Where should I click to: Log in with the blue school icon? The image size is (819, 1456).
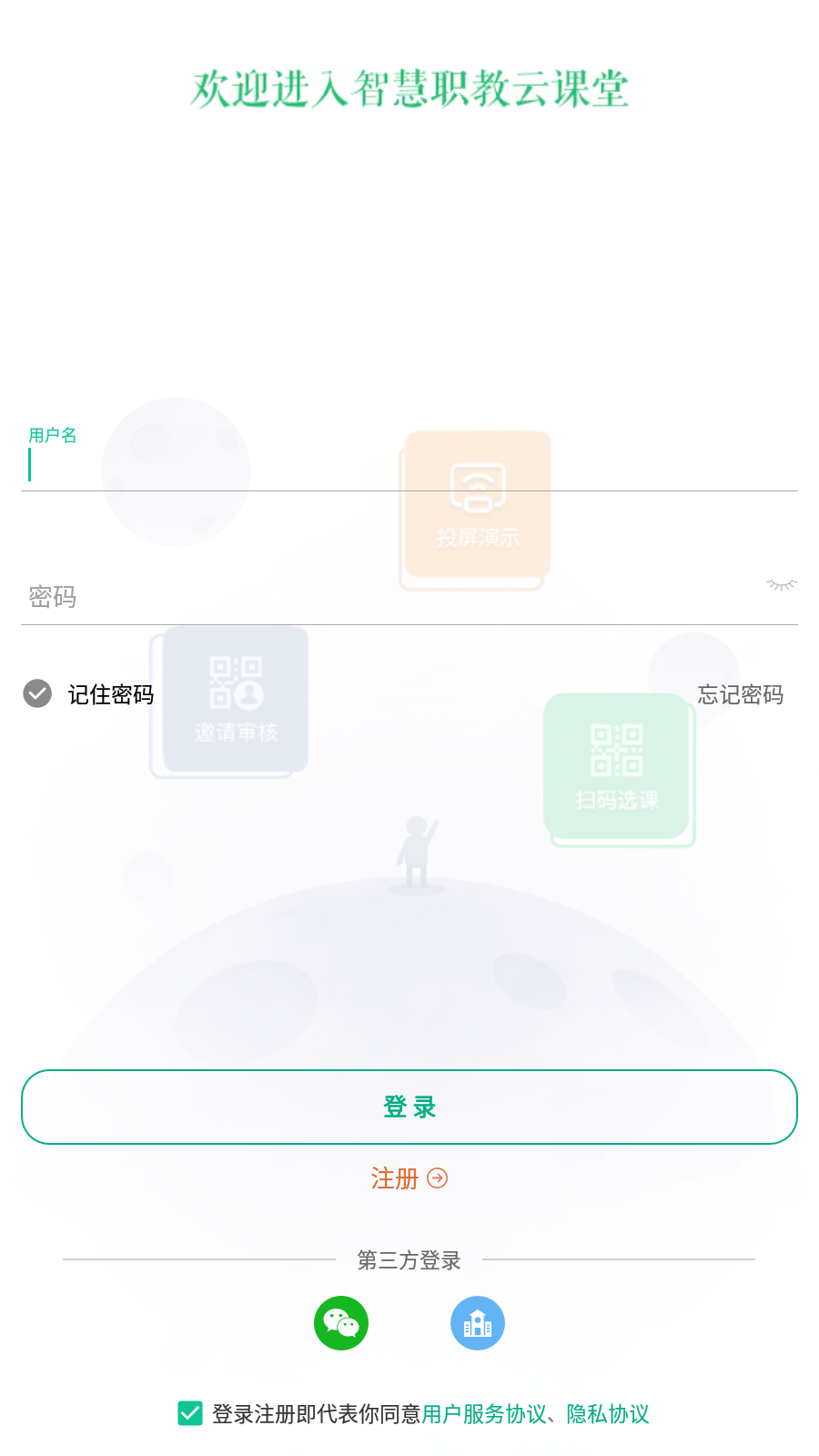[x=478, y=1323]
